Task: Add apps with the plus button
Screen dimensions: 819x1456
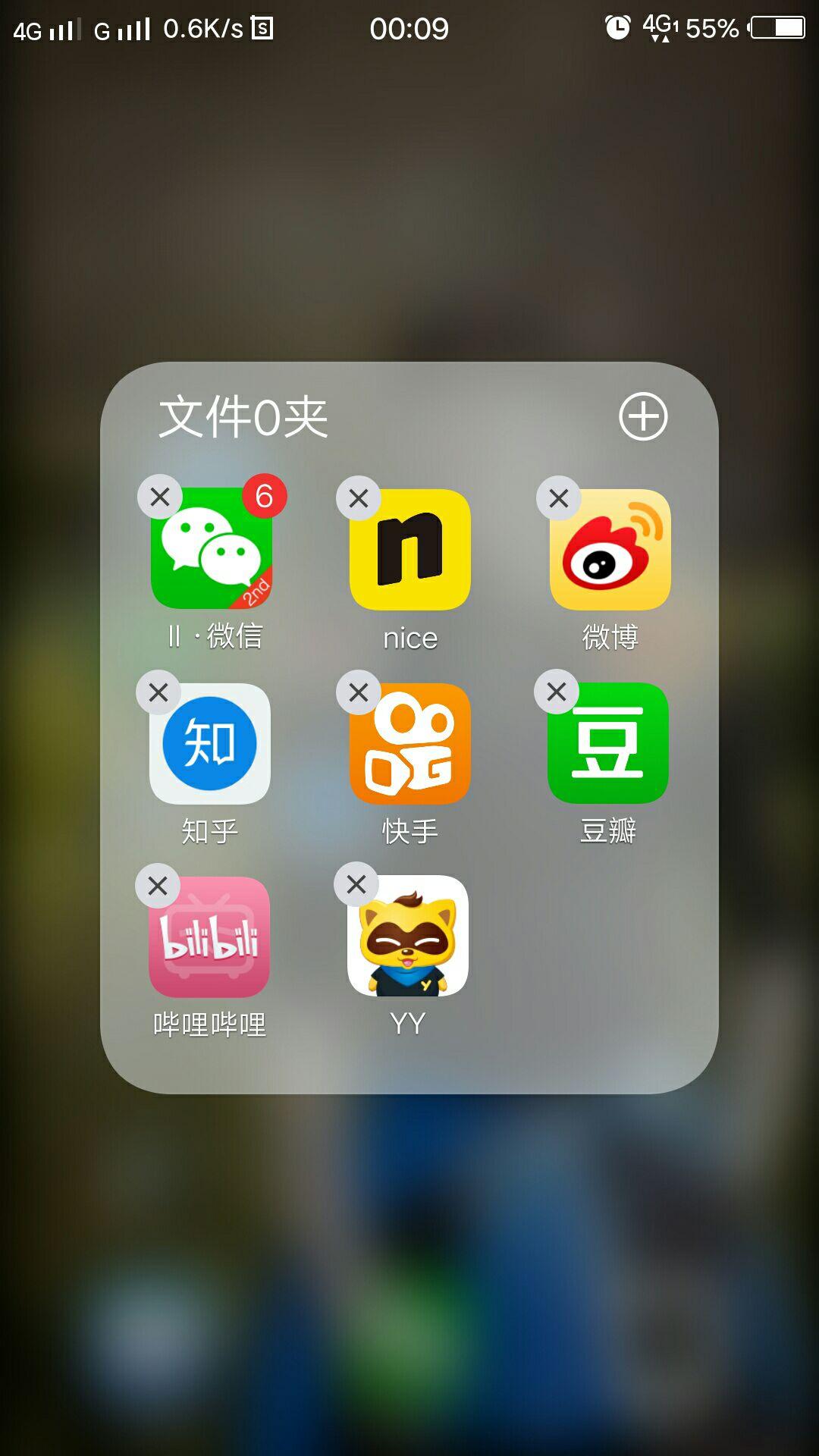Action: [643, 416]
